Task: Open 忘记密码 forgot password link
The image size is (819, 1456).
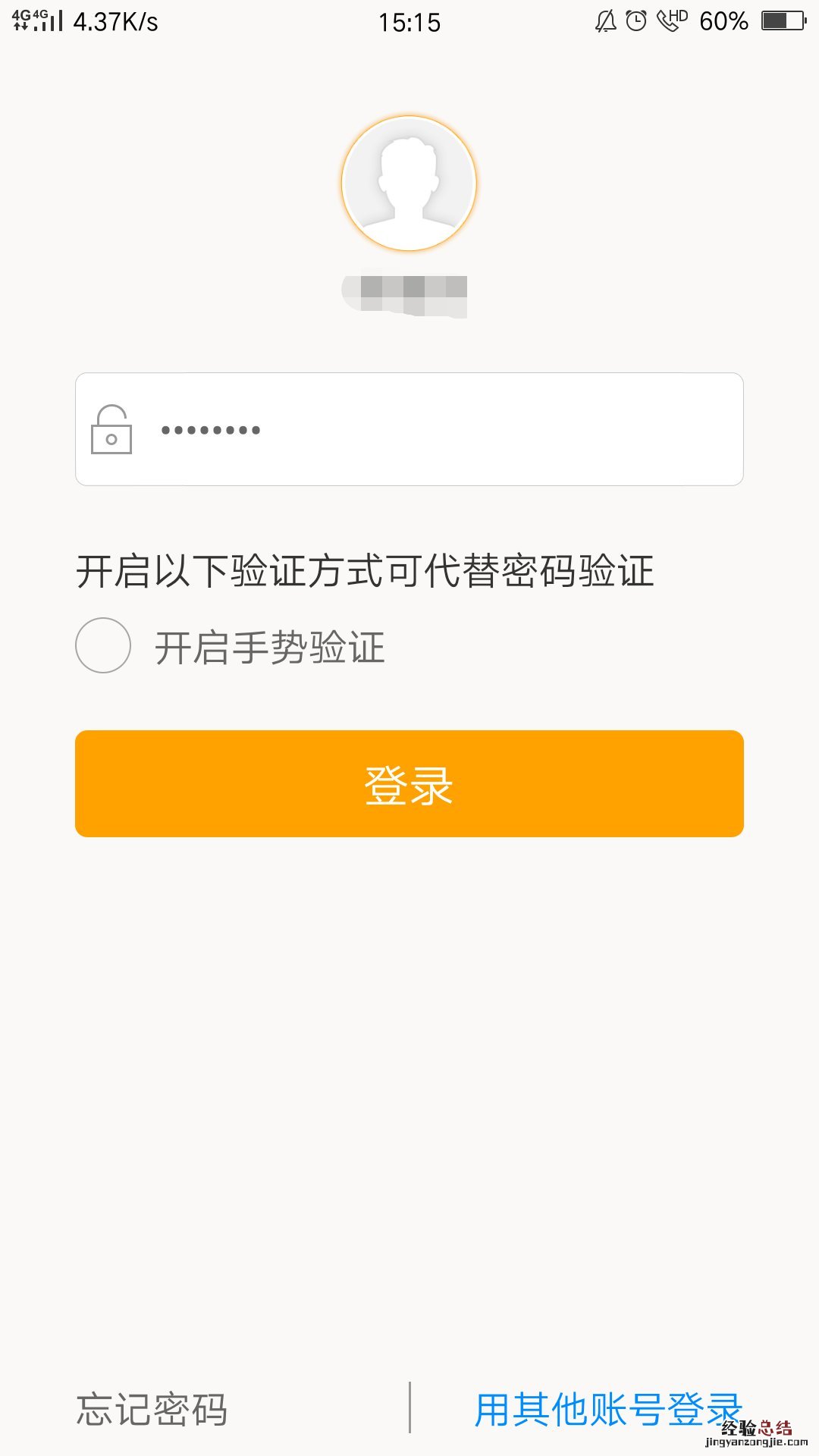Action: (152, 1409)
